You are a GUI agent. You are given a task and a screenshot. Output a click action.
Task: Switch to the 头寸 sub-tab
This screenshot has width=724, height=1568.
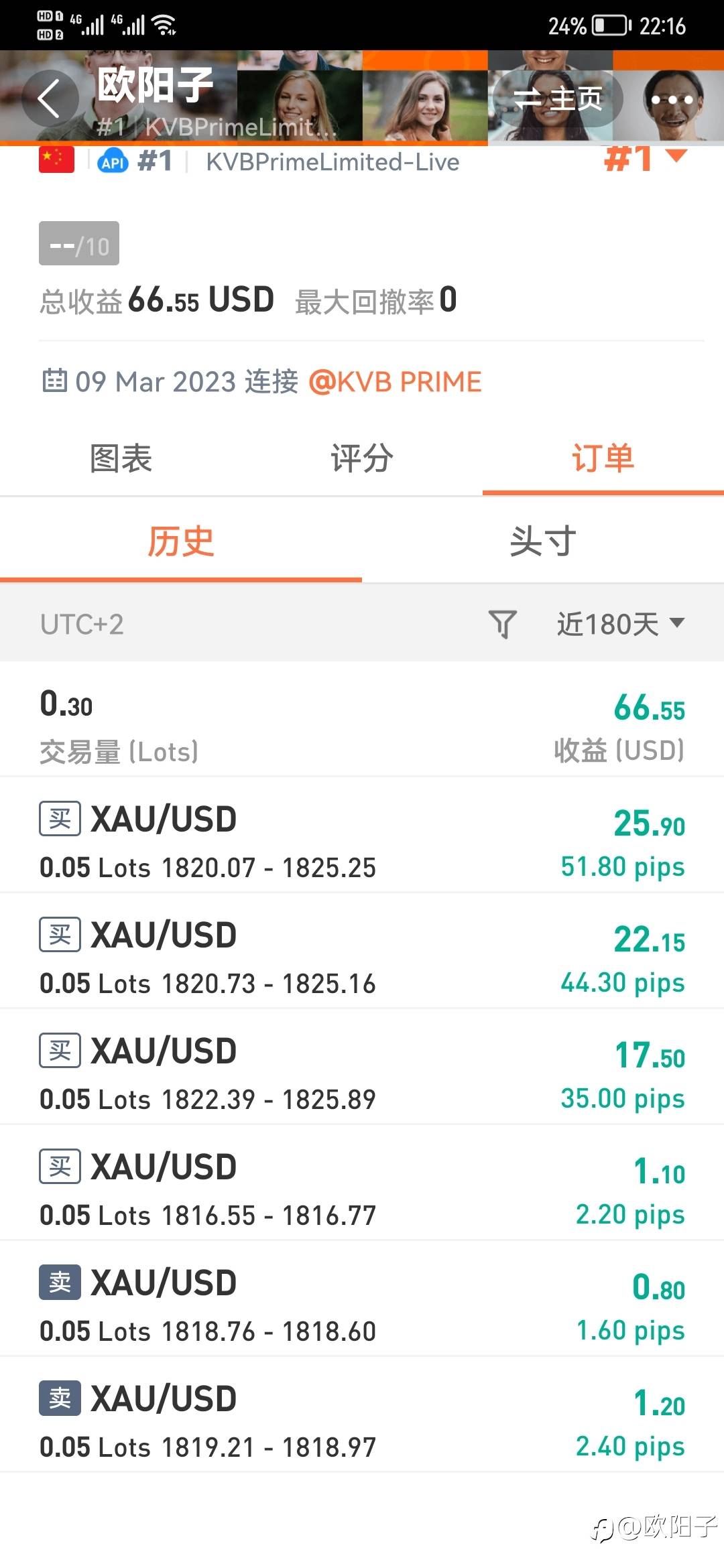[542, 541]
